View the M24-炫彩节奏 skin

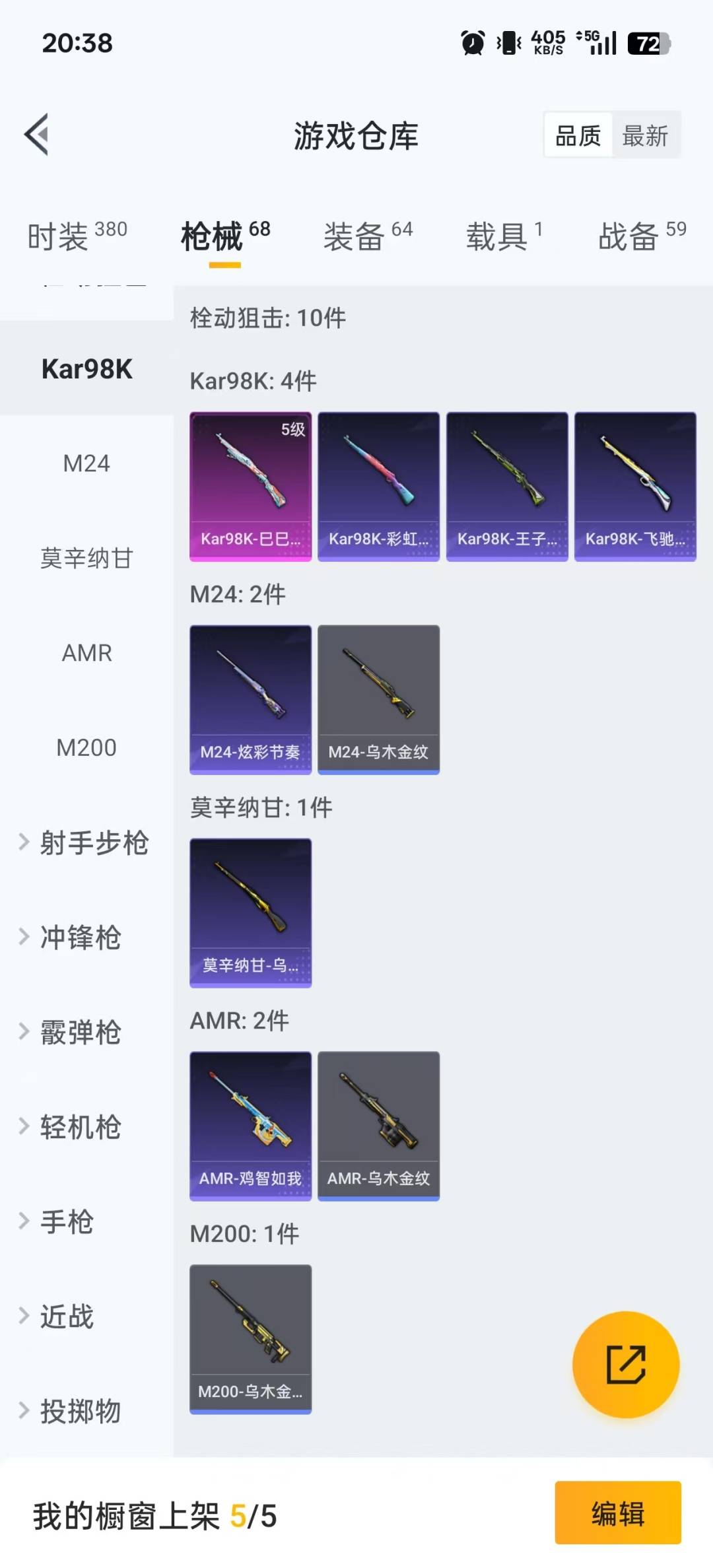(x=250, y=700)
